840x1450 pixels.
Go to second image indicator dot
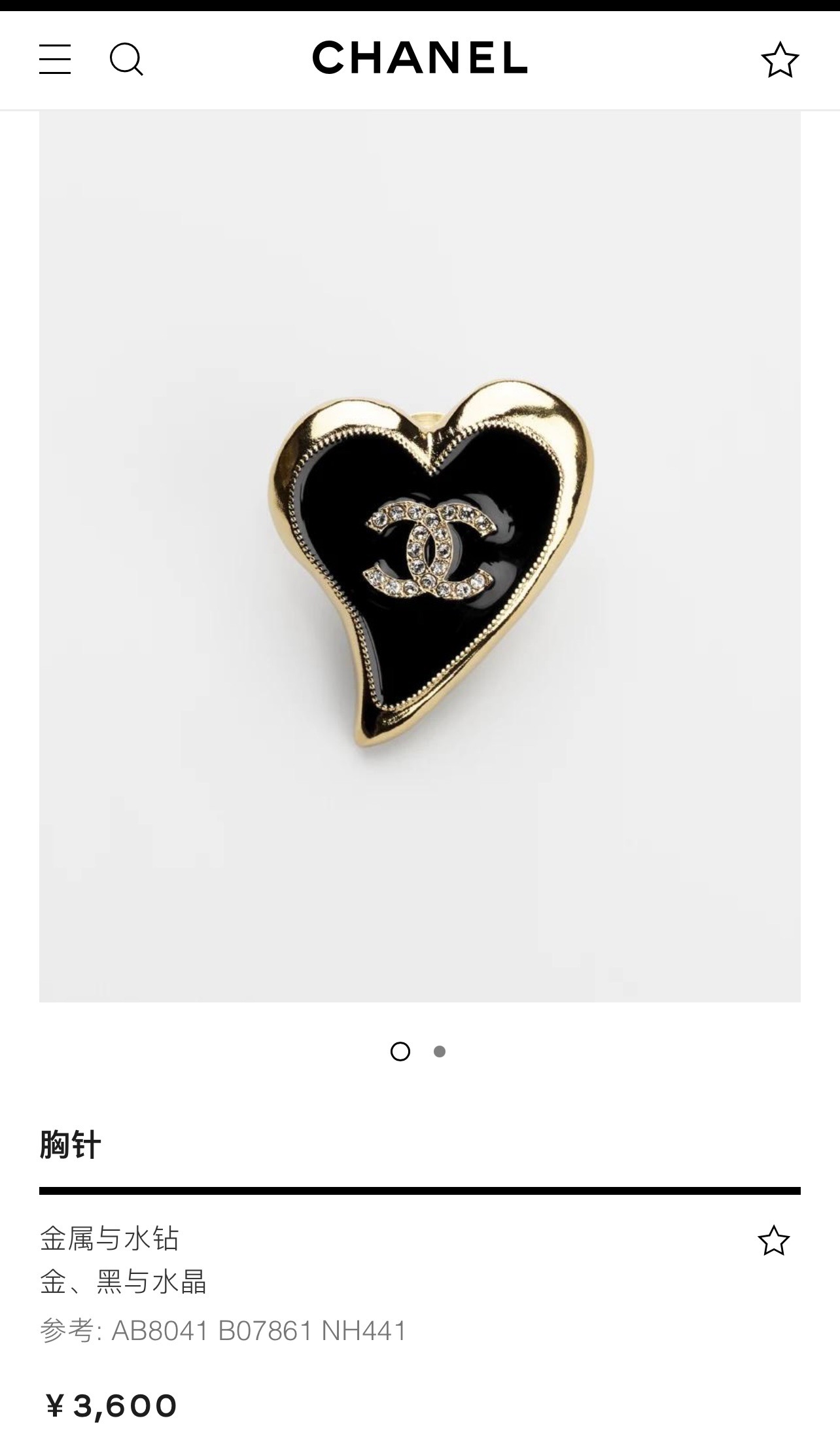pos(440,1052)
